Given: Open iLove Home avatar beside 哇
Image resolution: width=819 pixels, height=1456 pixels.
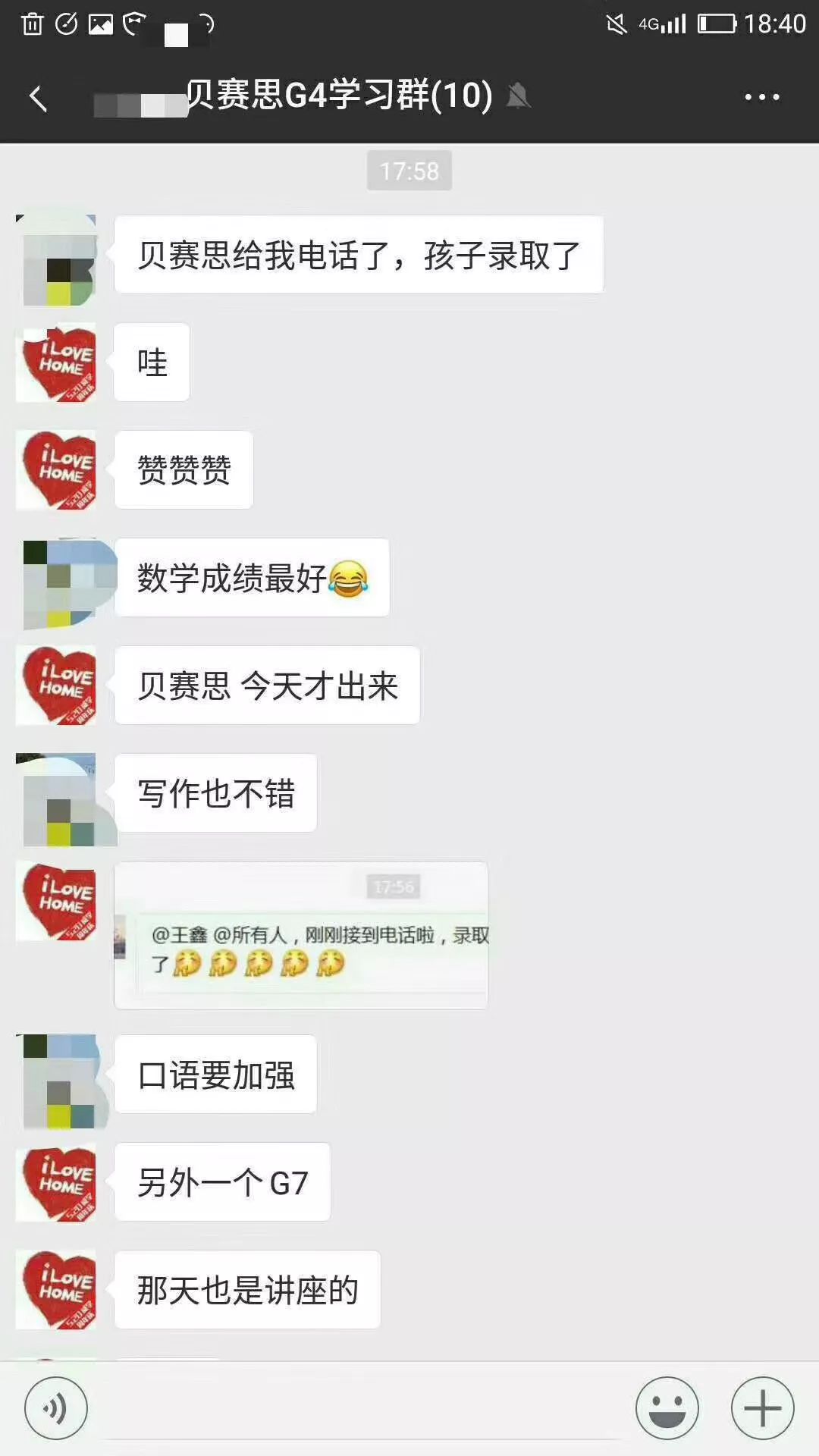Looking at the screenshot, I should pyautogui.click(x=58, y=362).
